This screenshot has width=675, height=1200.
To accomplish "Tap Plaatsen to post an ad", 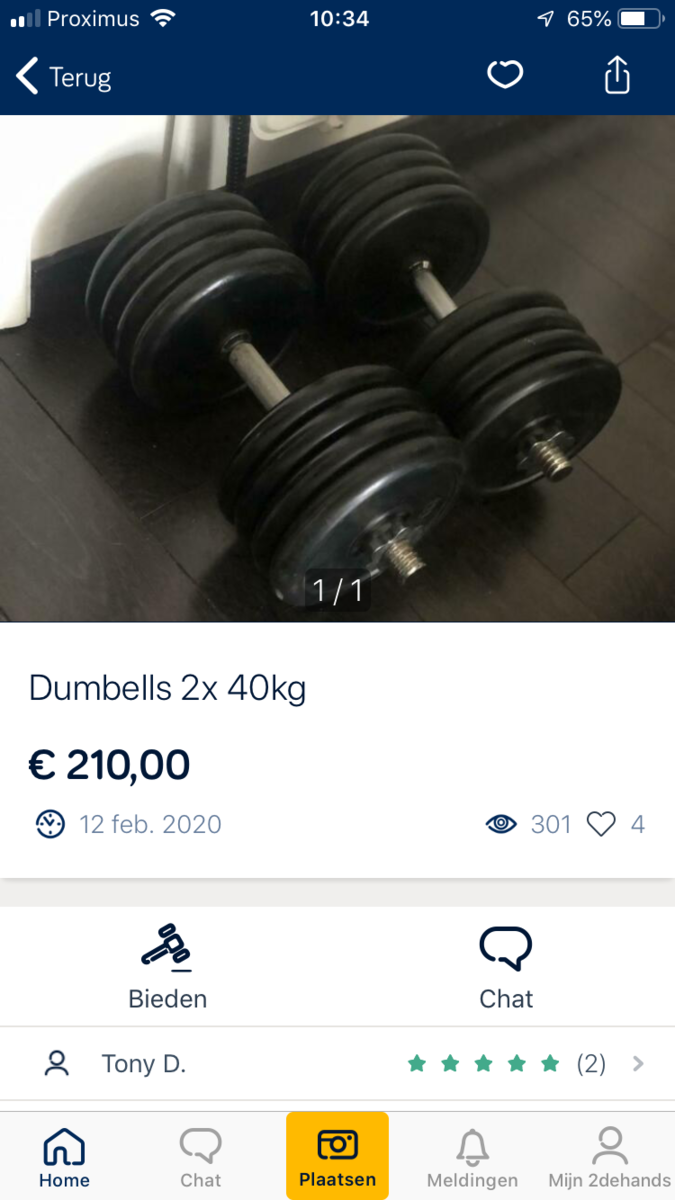I will click(x=337, y=1156).
